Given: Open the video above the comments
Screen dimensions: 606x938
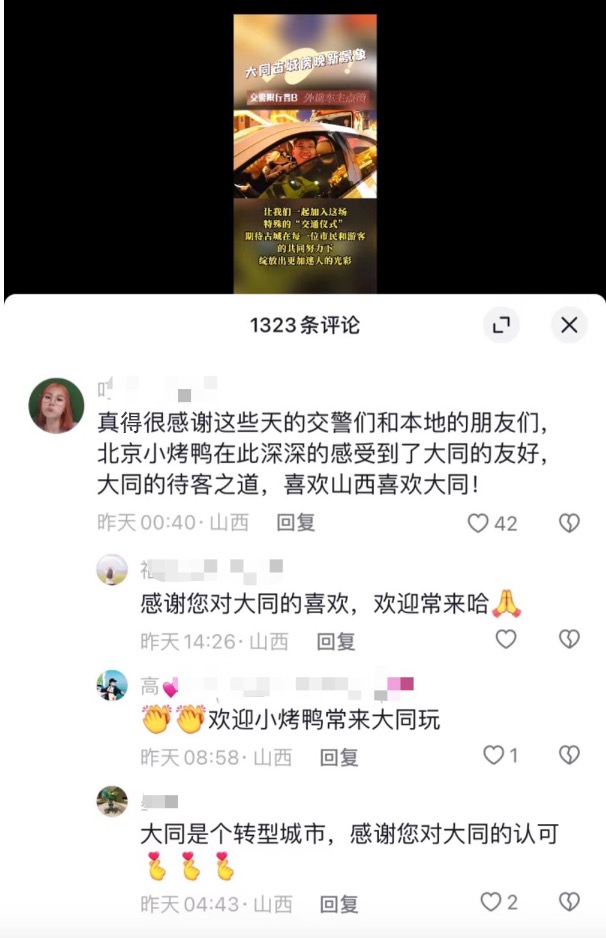Looking at the screenshot, I should (303, 150).
